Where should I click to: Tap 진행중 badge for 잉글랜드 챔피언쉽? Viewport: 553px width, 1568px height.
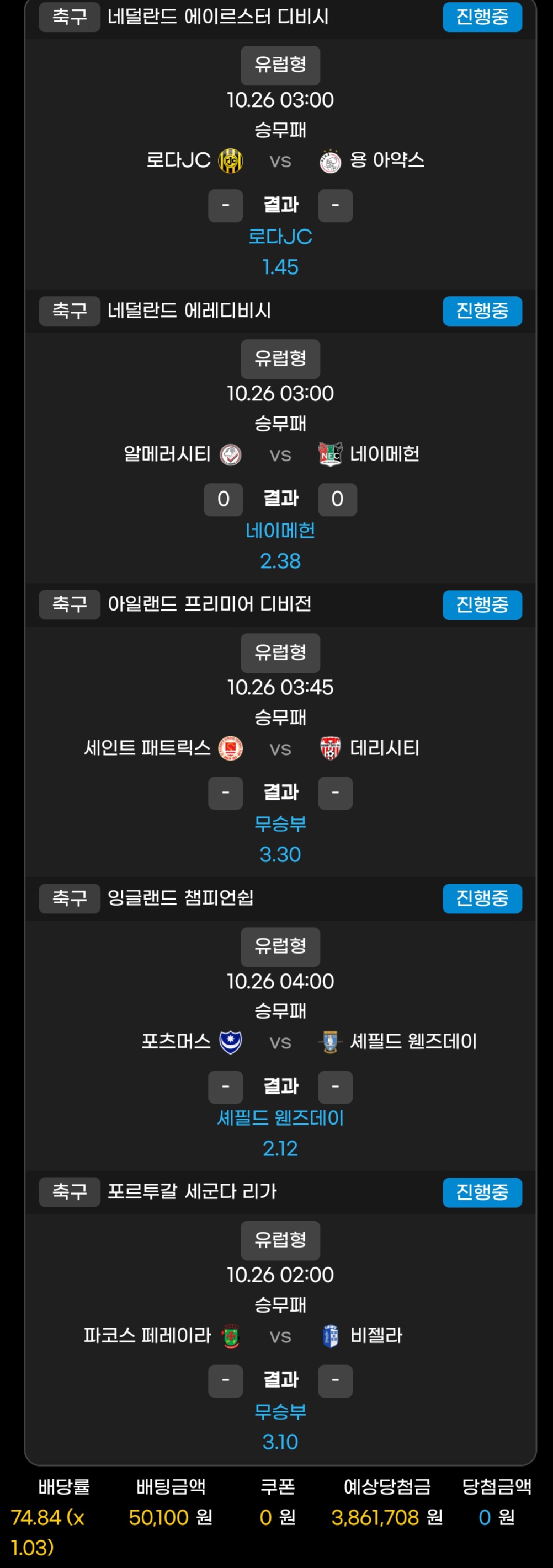coord(482,898)
